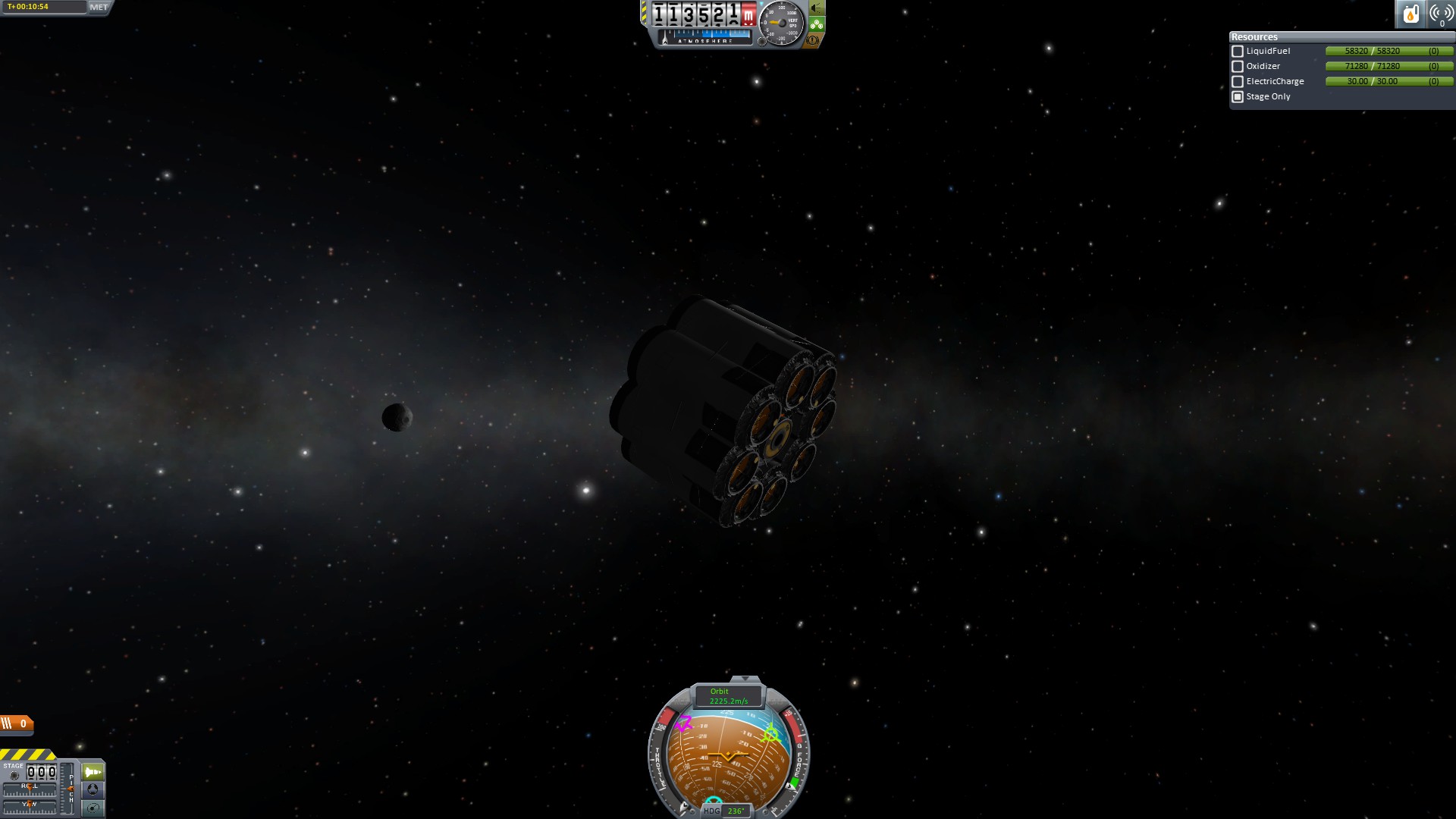1456x819 pixels.
Task: Open the resources panel fuel icon
Action: [1410, 14]
